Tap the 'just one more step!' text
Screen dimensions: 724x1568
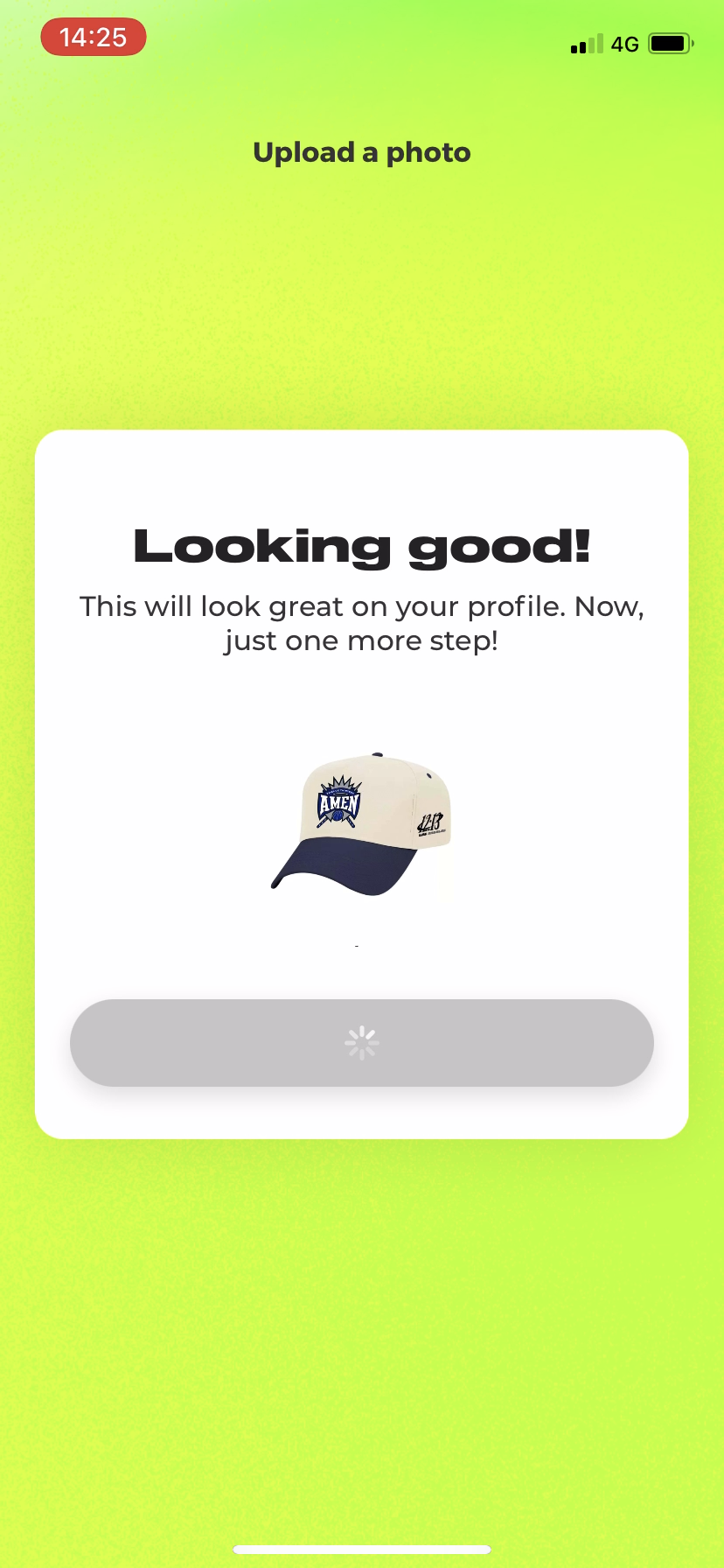361,640
